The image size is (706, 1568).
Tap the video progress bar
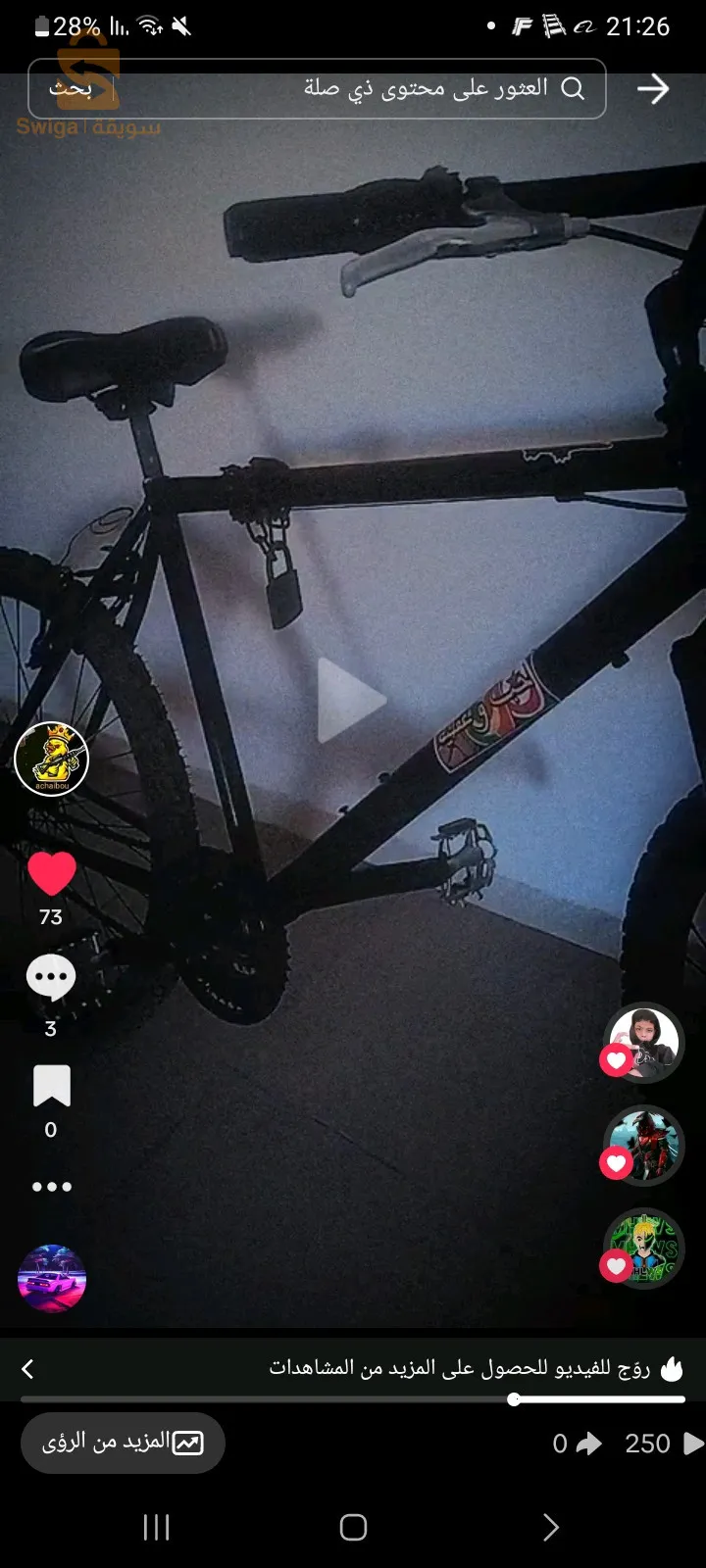tap(353, 1399)
